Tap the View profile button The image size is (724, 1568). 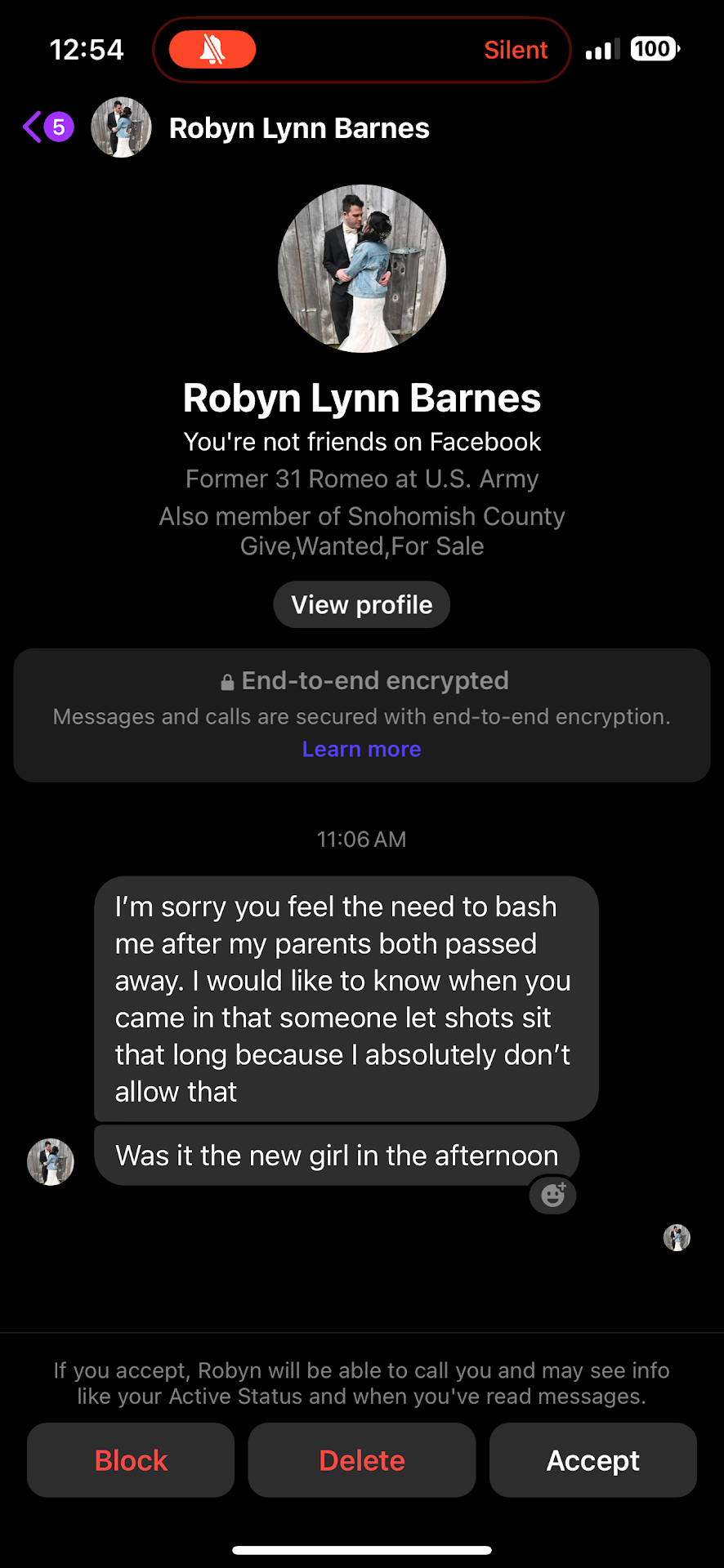tap(361, 605)
